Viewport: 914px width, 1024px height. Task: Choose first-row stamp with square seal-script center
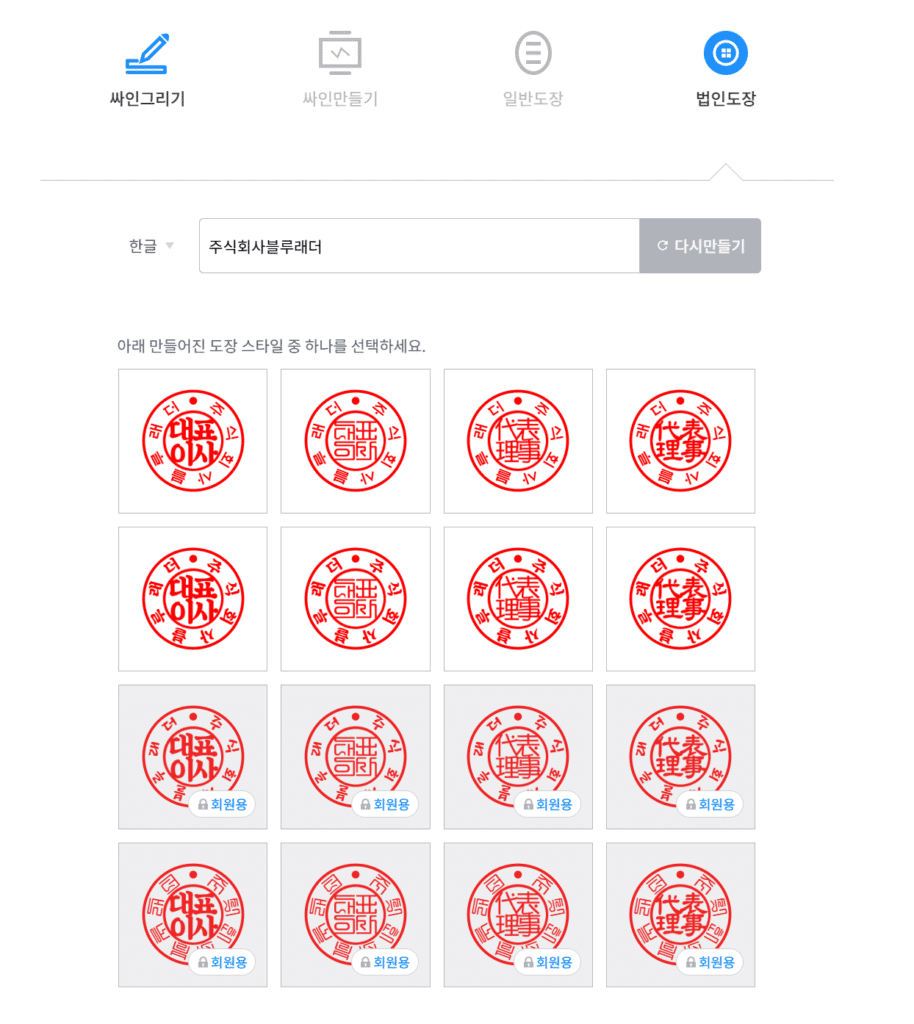[355, 441]
